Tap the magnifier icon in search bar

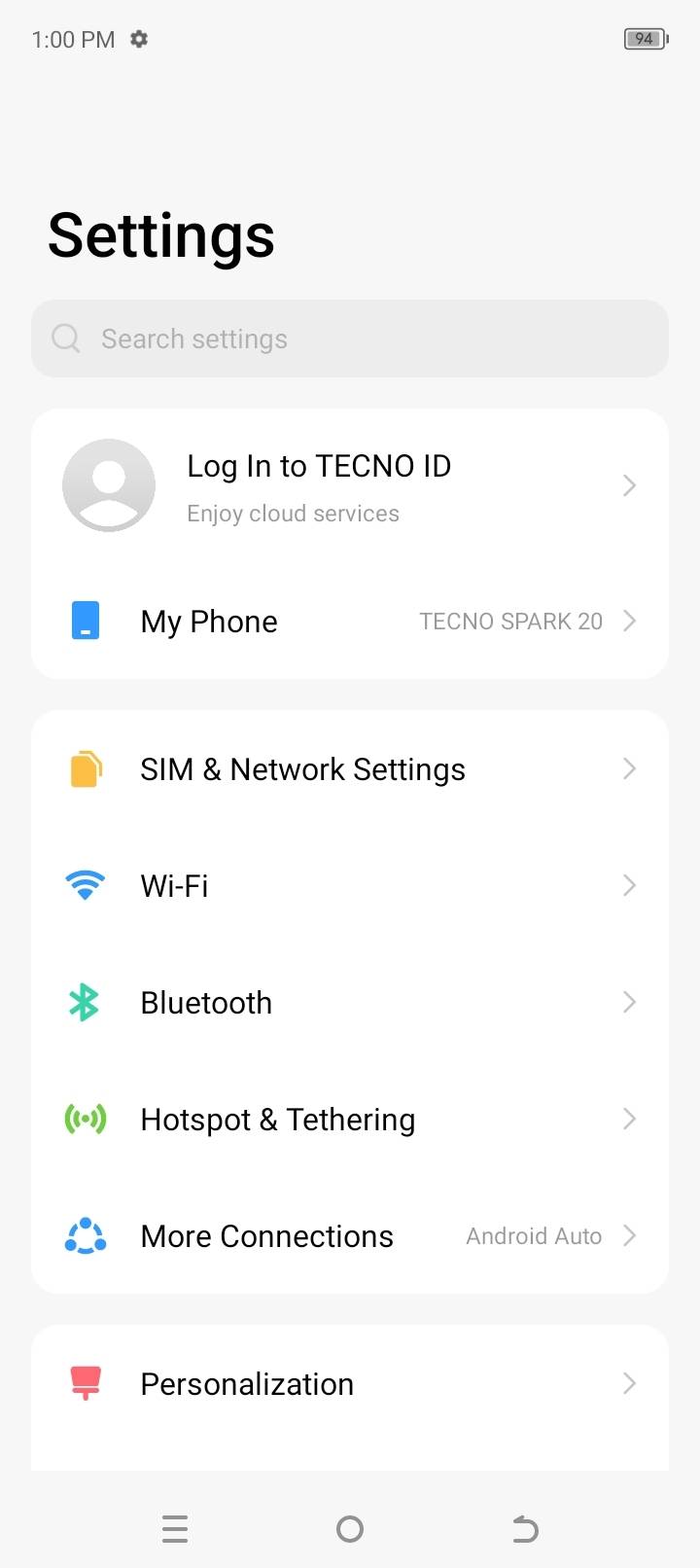click(x=65, y=338)
